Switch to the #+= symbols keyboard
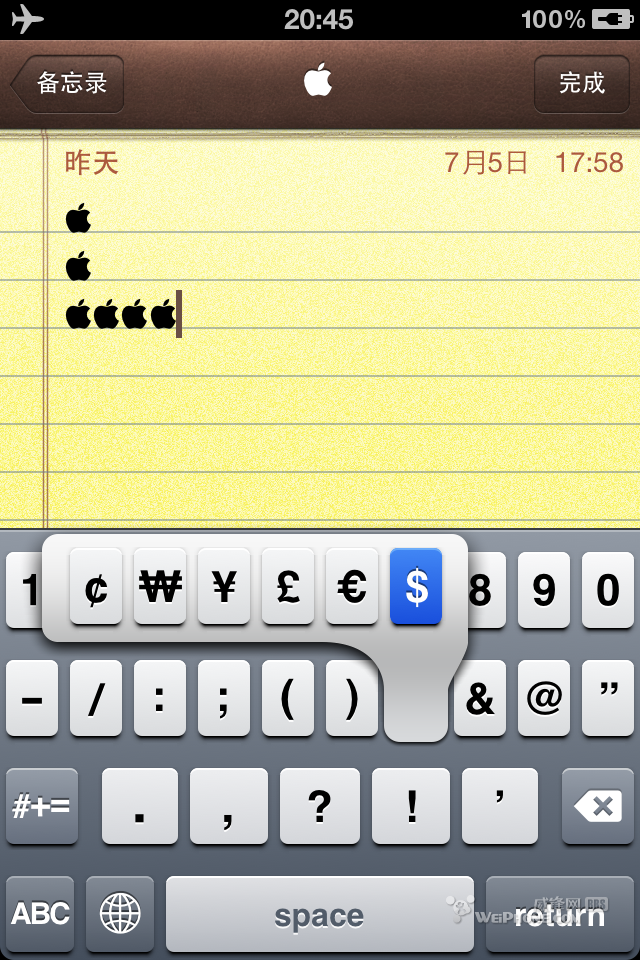Image resolution: width=640 pixels, height=960 pixels. 42,806
